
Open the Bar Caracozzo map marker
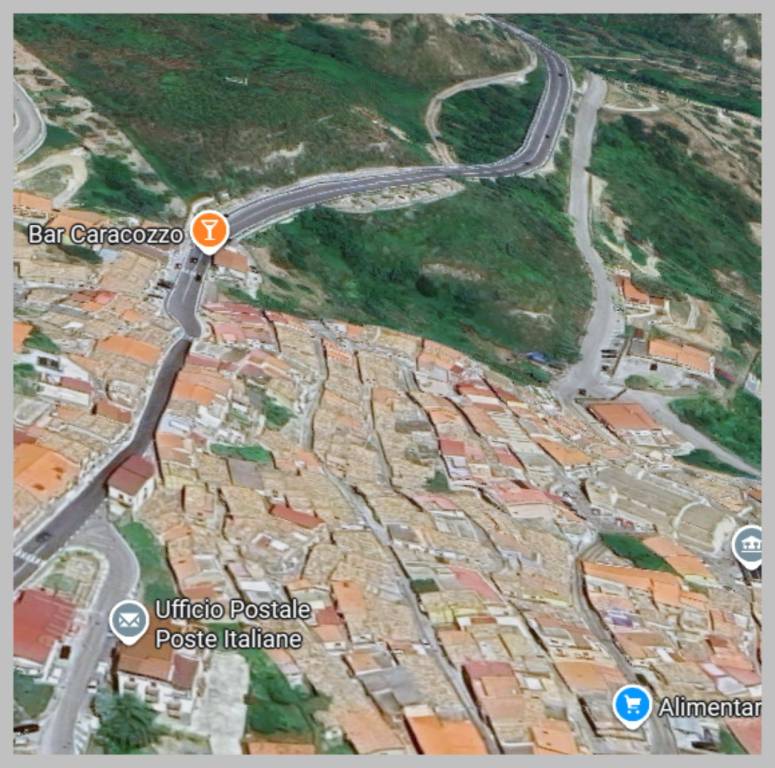point(208,231)
